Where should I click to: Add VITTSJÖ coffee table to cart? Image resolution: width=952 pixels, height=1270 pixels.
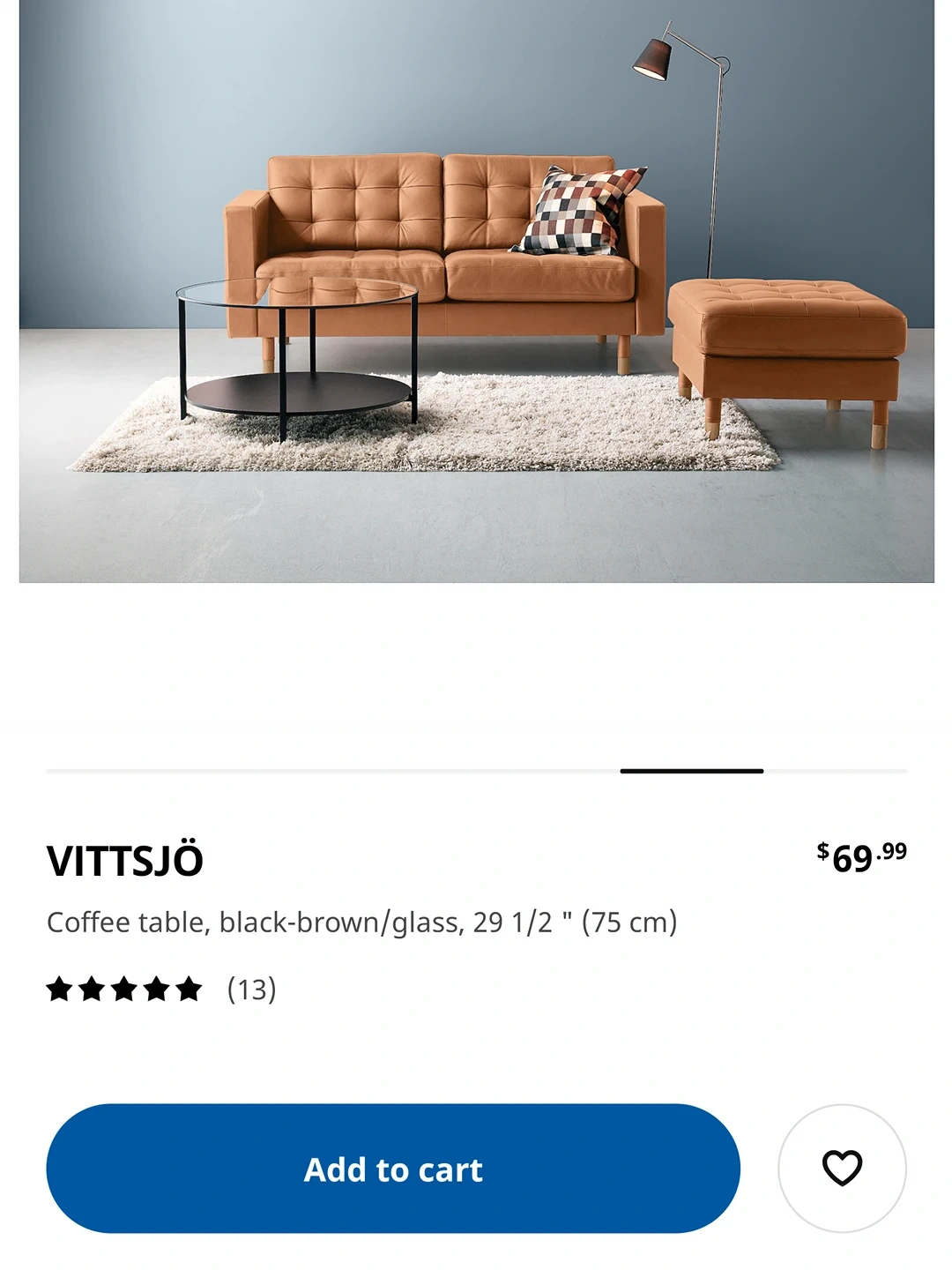pyautogui.click(x=393, y=1169)
